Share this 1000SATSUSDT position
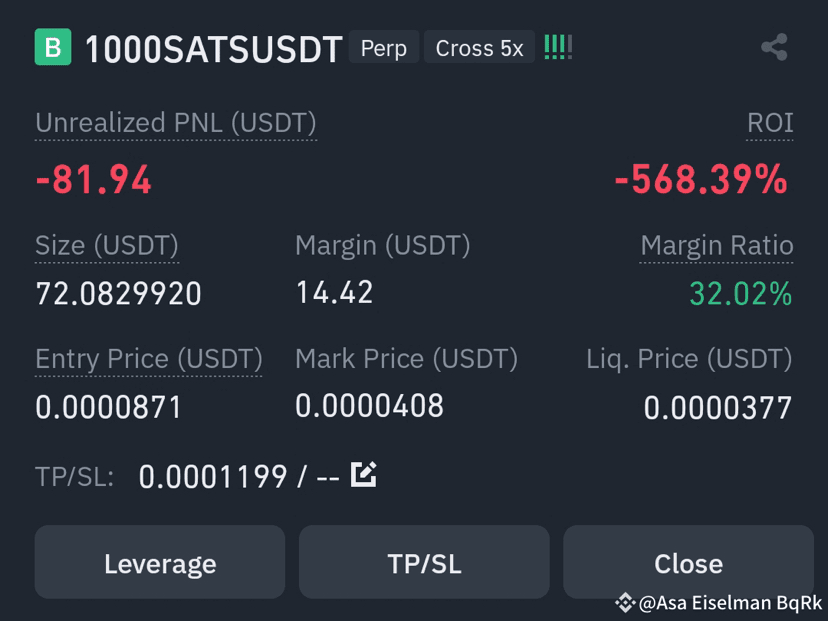Screen dimensions: 828x621 point(774,47)
